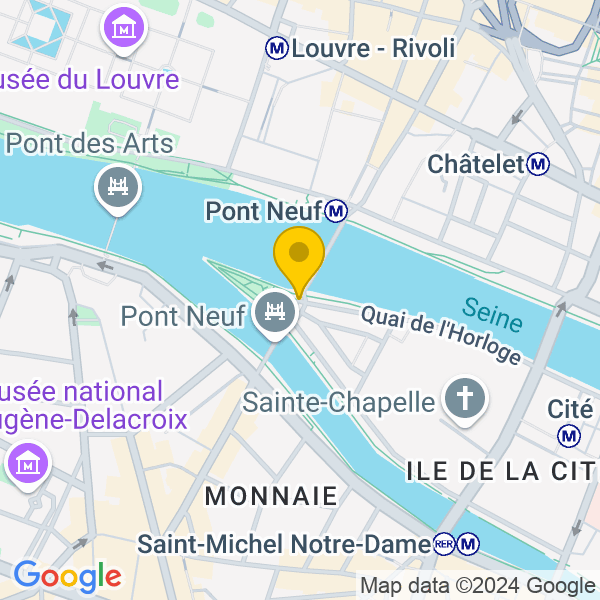Tap the Cité metro station icon

[x=569, y=436]
